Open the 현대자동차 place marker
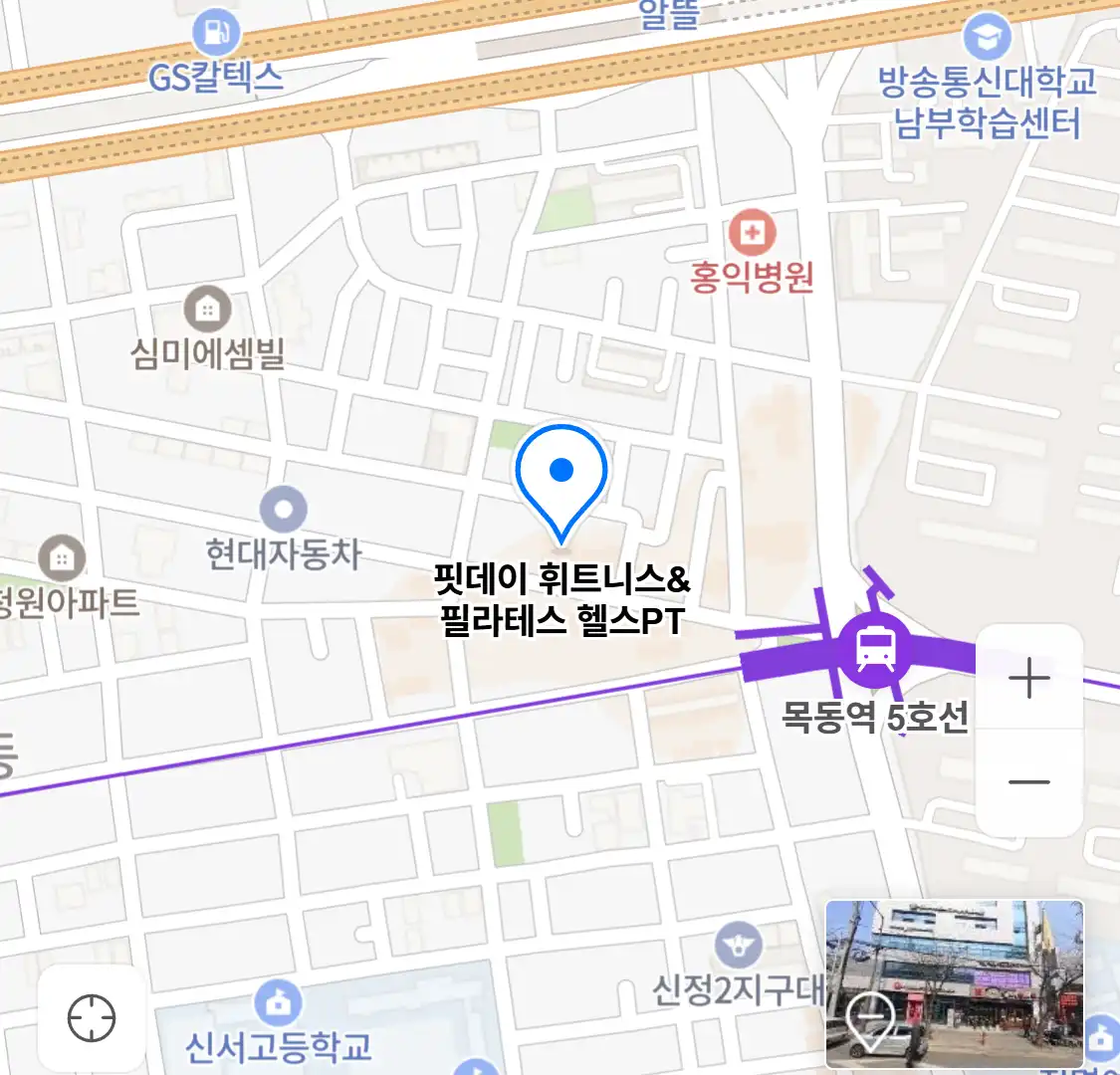The image size is (1120, 1075). click(x=283, y=511)
